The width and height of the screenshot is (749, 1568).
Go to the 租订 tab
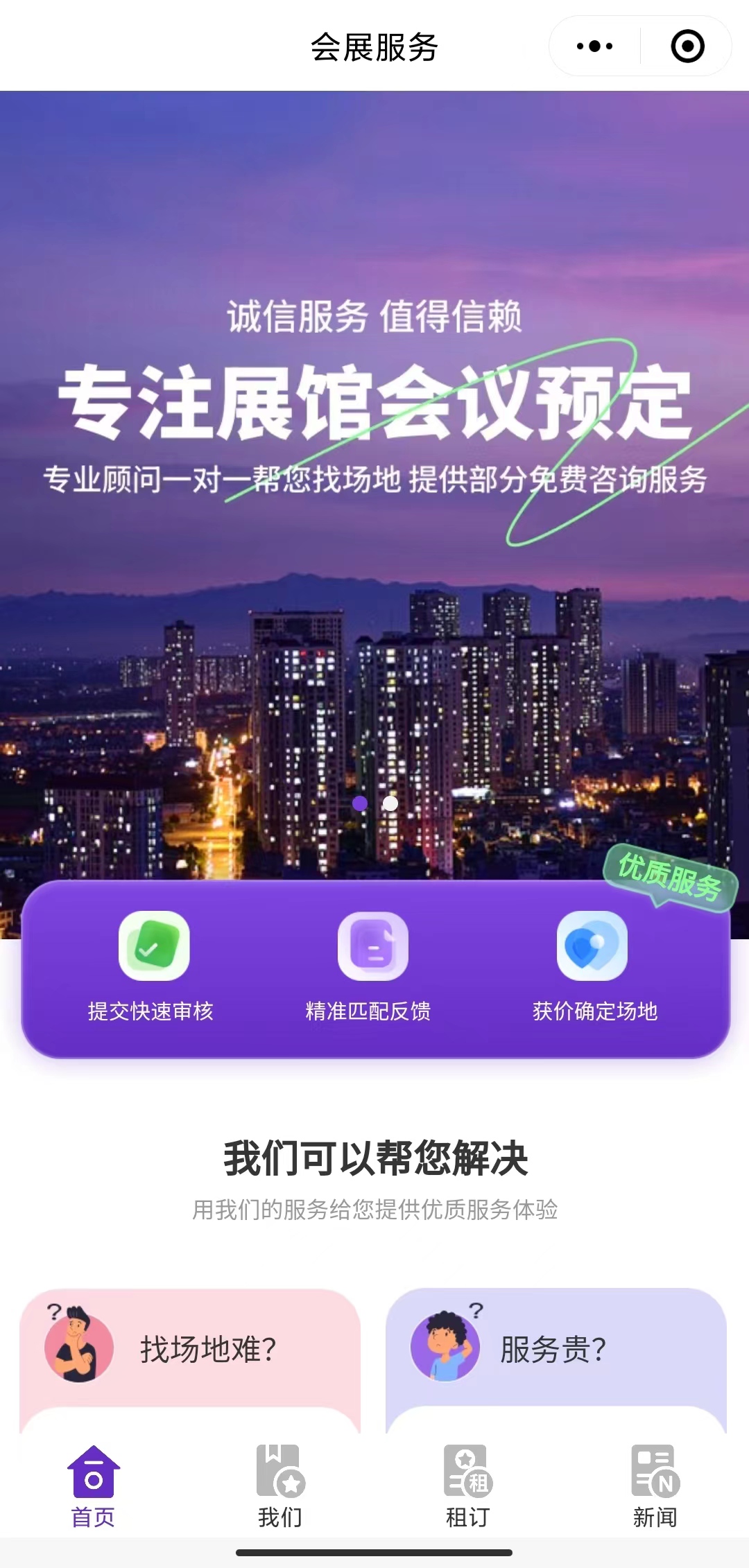point(468,1486)
